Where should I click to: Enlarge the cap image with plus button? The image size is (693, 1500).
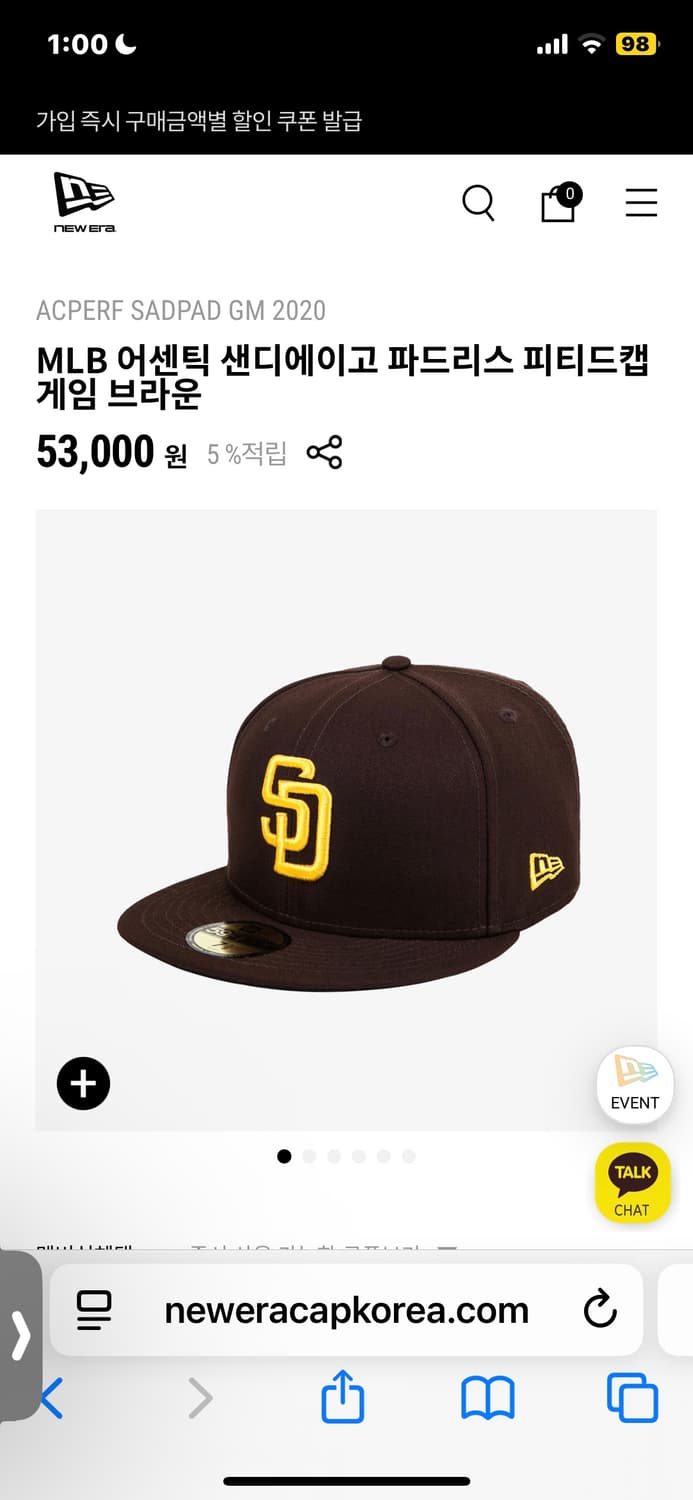pos(83,1084)
